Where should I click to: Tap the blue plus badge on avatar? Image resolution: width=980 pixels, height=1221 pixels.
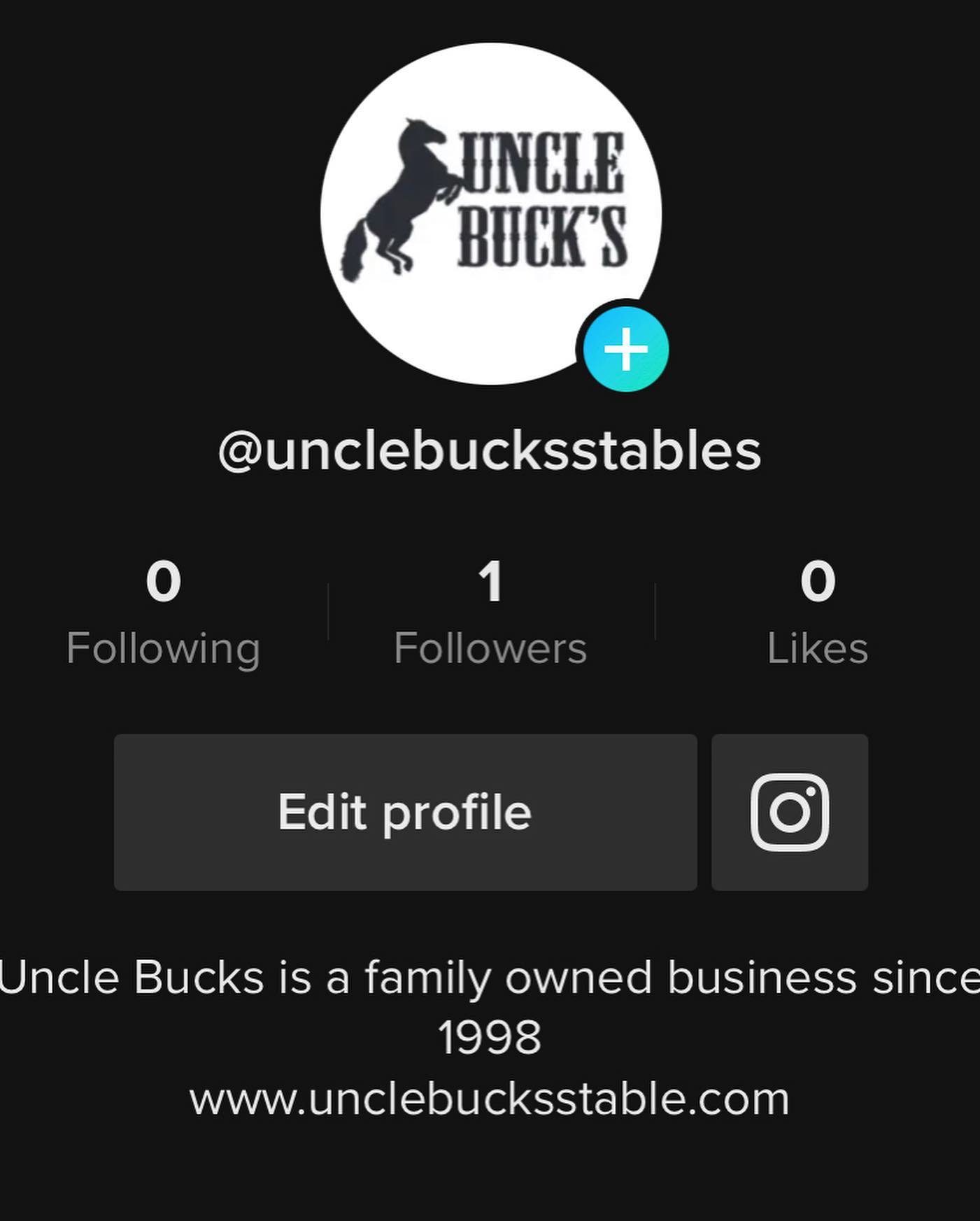pos(625,349)
